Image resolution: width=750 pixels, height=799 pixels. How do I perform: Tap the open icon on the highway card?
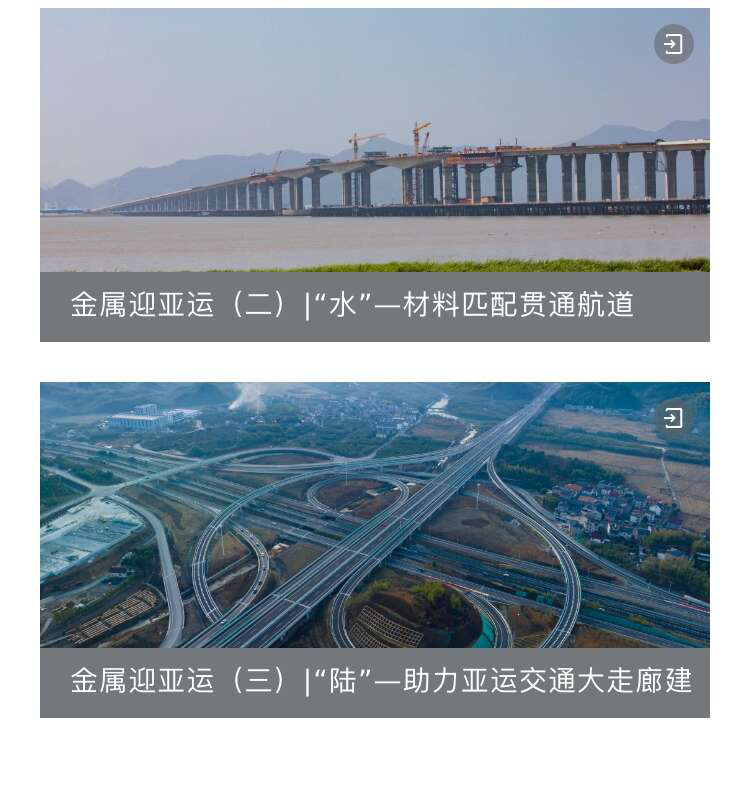[x=673, y=418]
